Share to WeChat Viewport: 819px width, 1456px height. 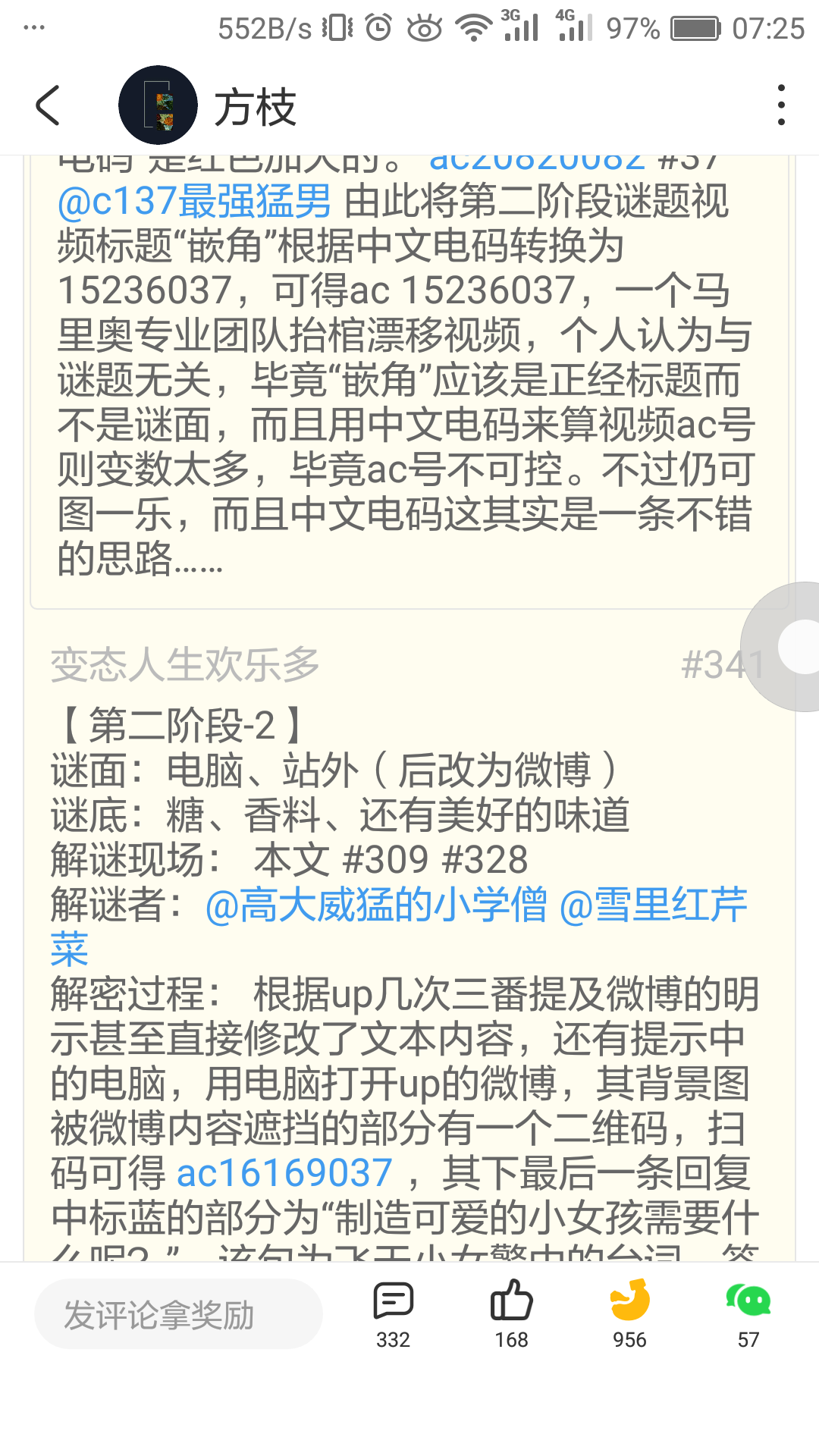[x=748, y=1314]
